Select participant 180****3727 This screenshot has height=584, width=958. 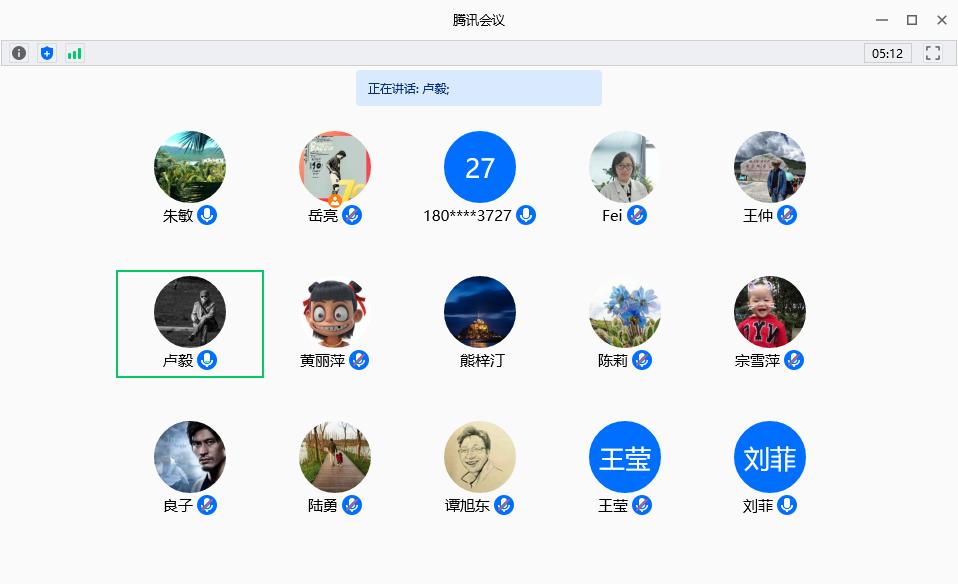point(480,167)
